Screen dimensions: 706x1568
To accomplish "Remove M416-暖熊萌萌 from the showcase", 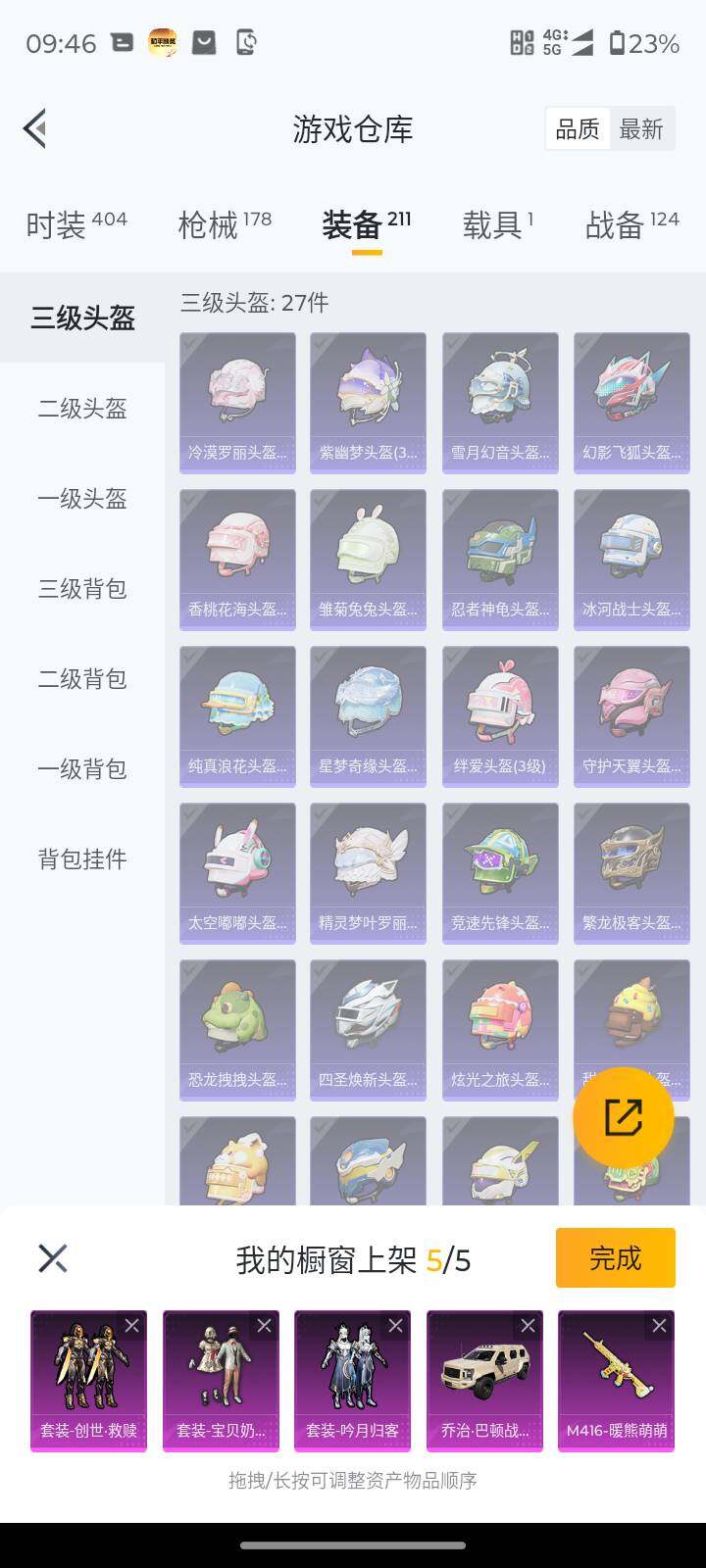I will point(660,1325).
